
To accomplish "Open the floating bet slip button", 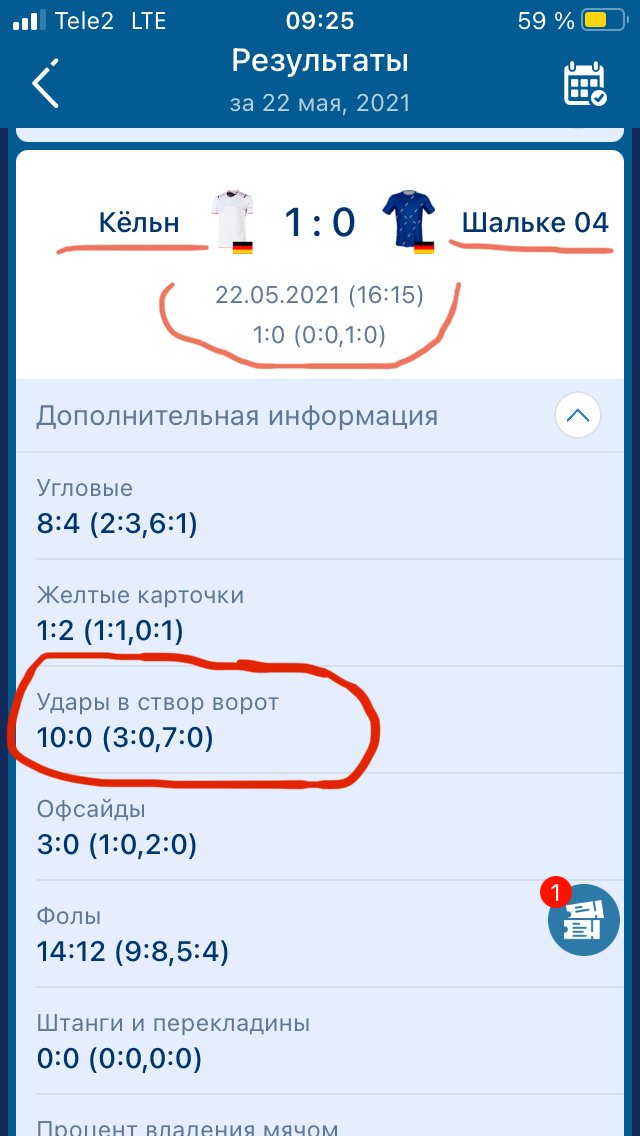I will coord(585,921).
